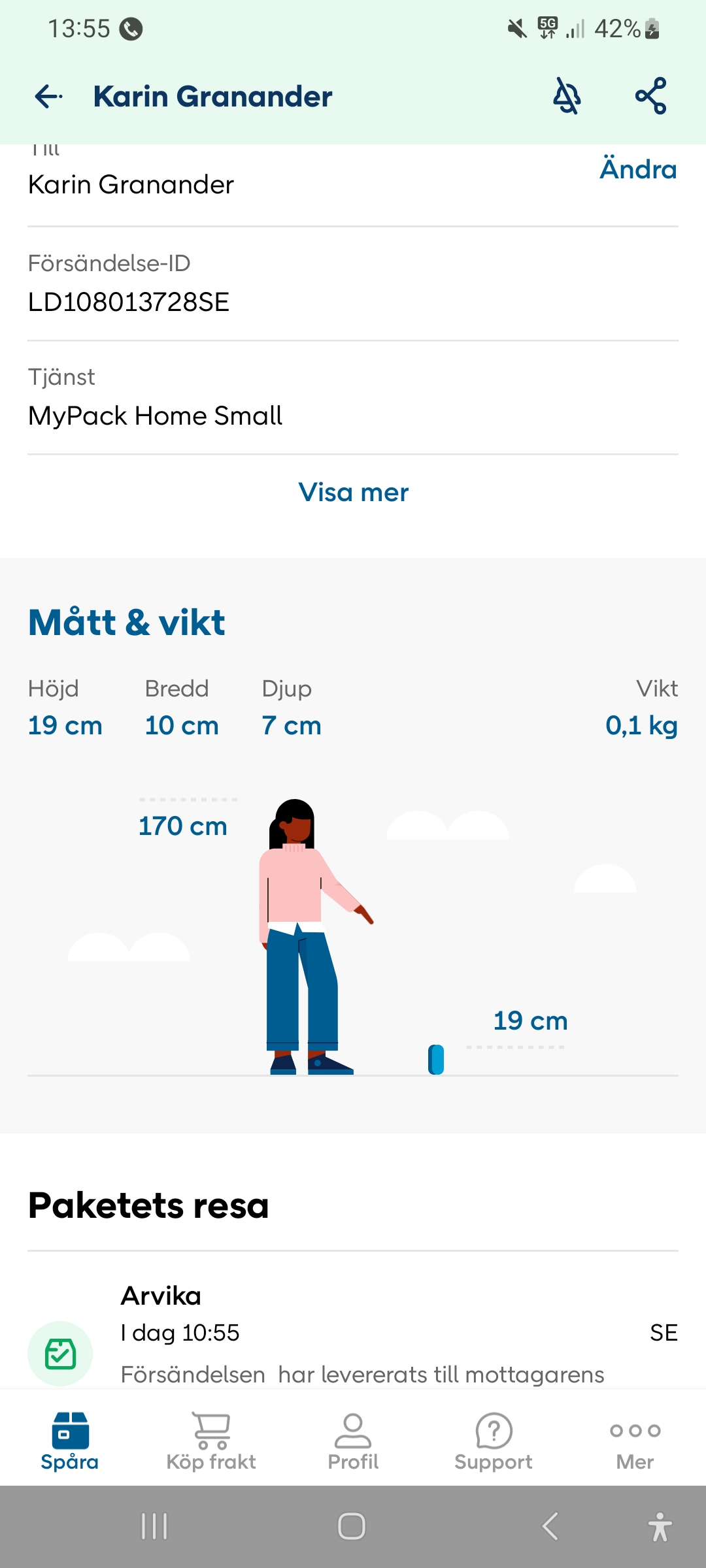Image resolution: width=706 pixels, height=1568 pixels.
Task: Tap the system home button
Action: pos(352,1526)
